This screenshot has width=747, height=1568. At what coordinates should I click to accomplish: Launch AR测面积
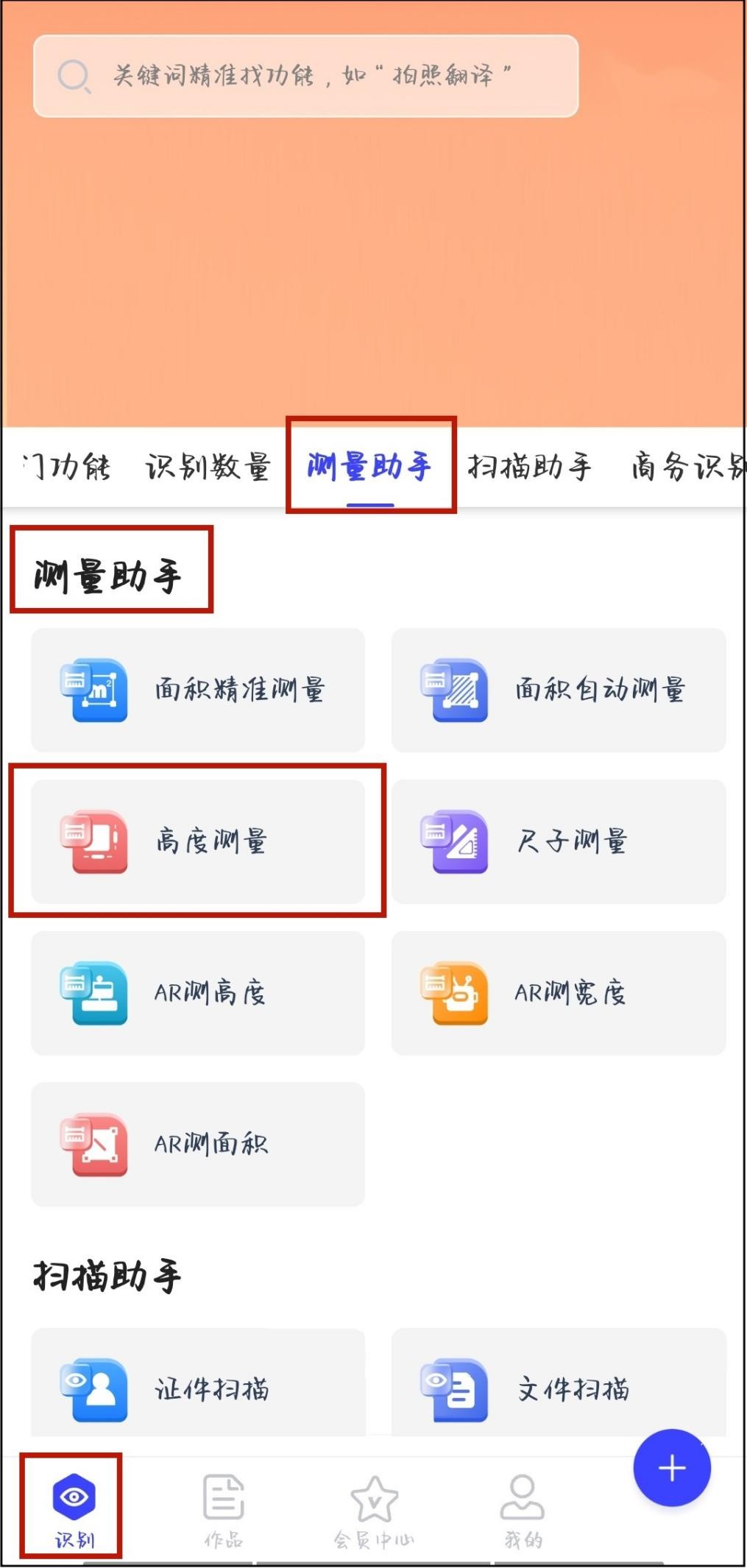tap(198, 1144)
